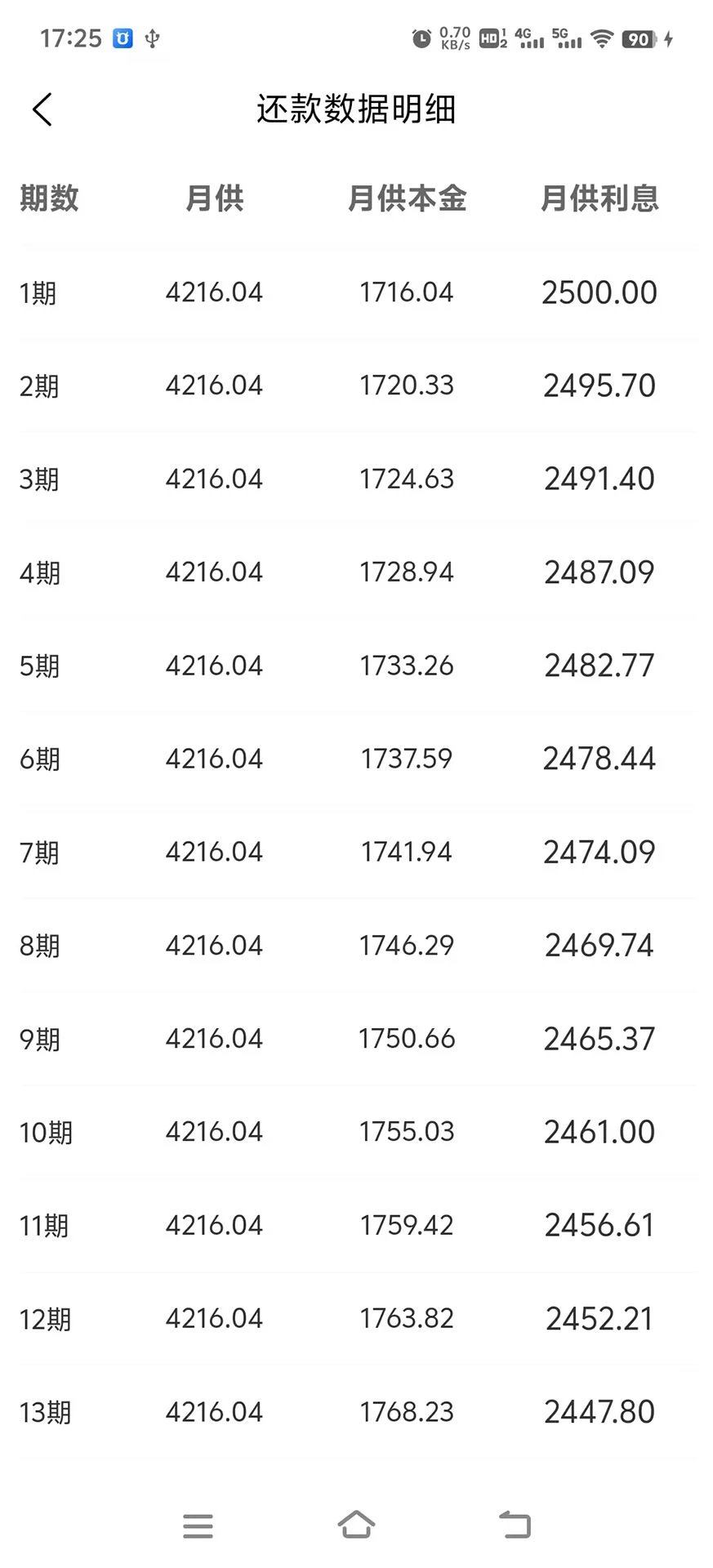Go back from the repayment details page

click(x=42, y=109)
